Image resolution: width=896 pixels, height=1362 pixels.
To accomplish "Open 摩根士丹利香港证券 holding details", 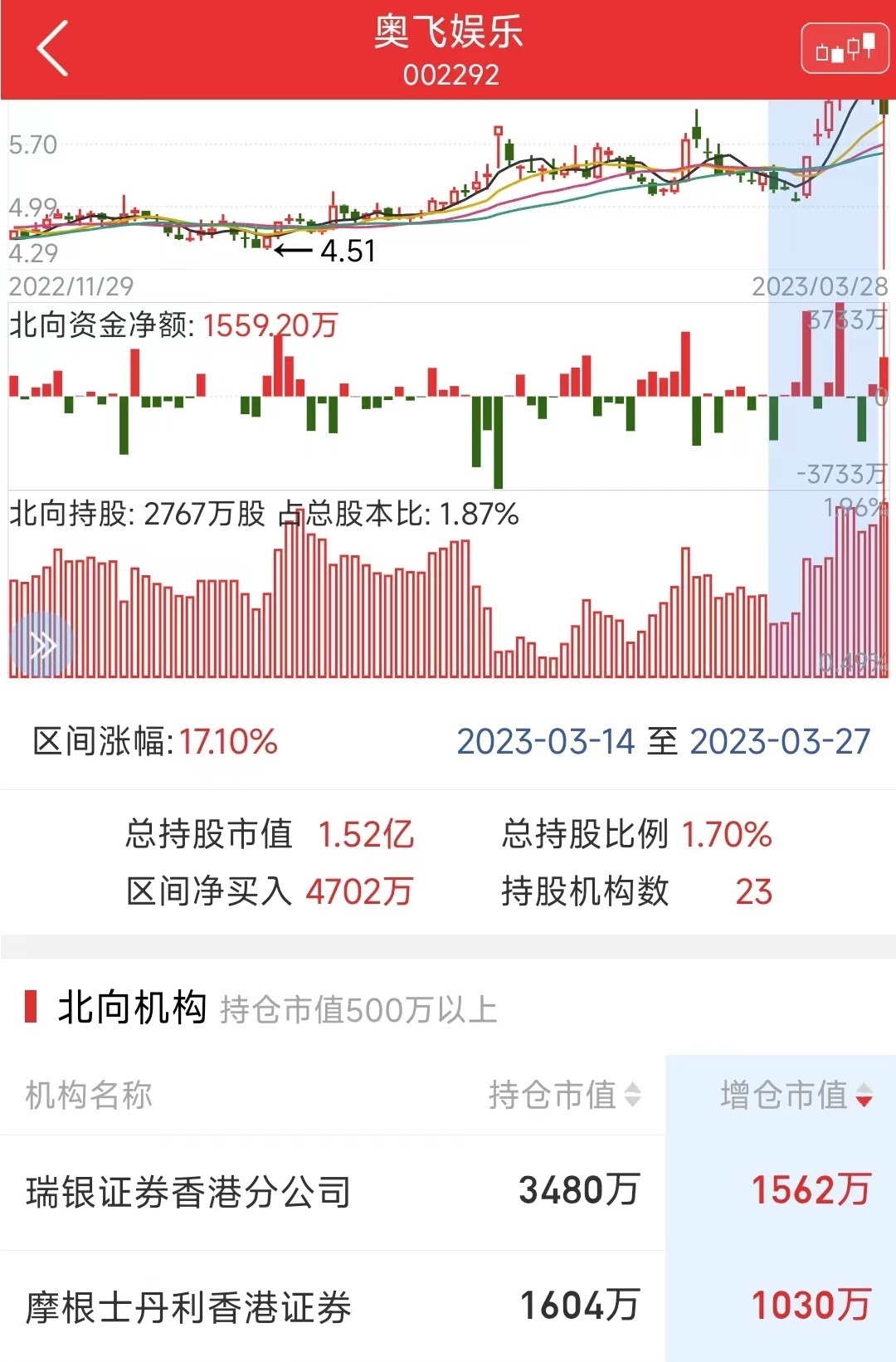I will pos(188,1306).
